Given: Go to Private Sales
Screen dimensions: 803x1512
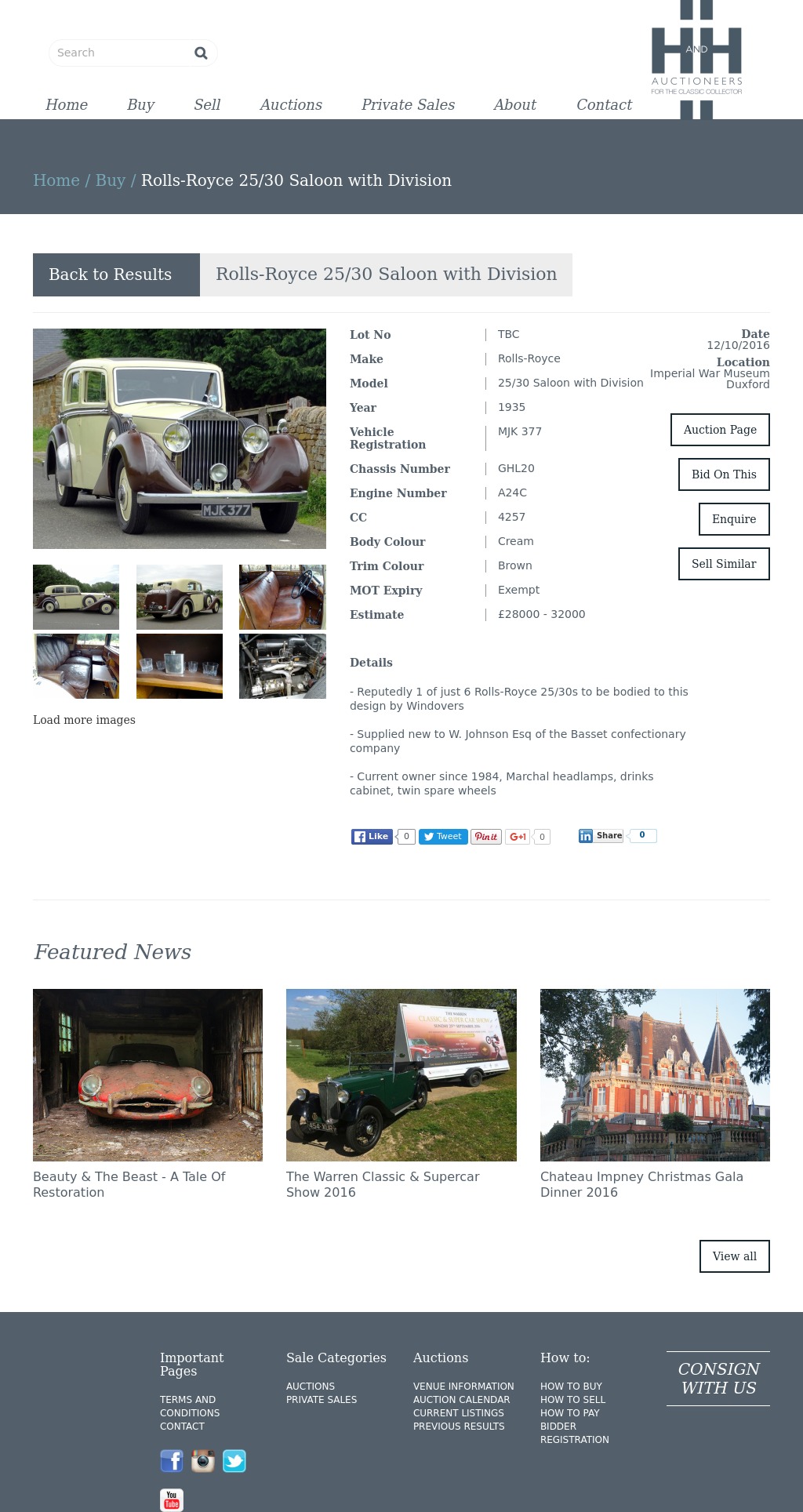Looking at the screenshot, I should pos(408,104).
